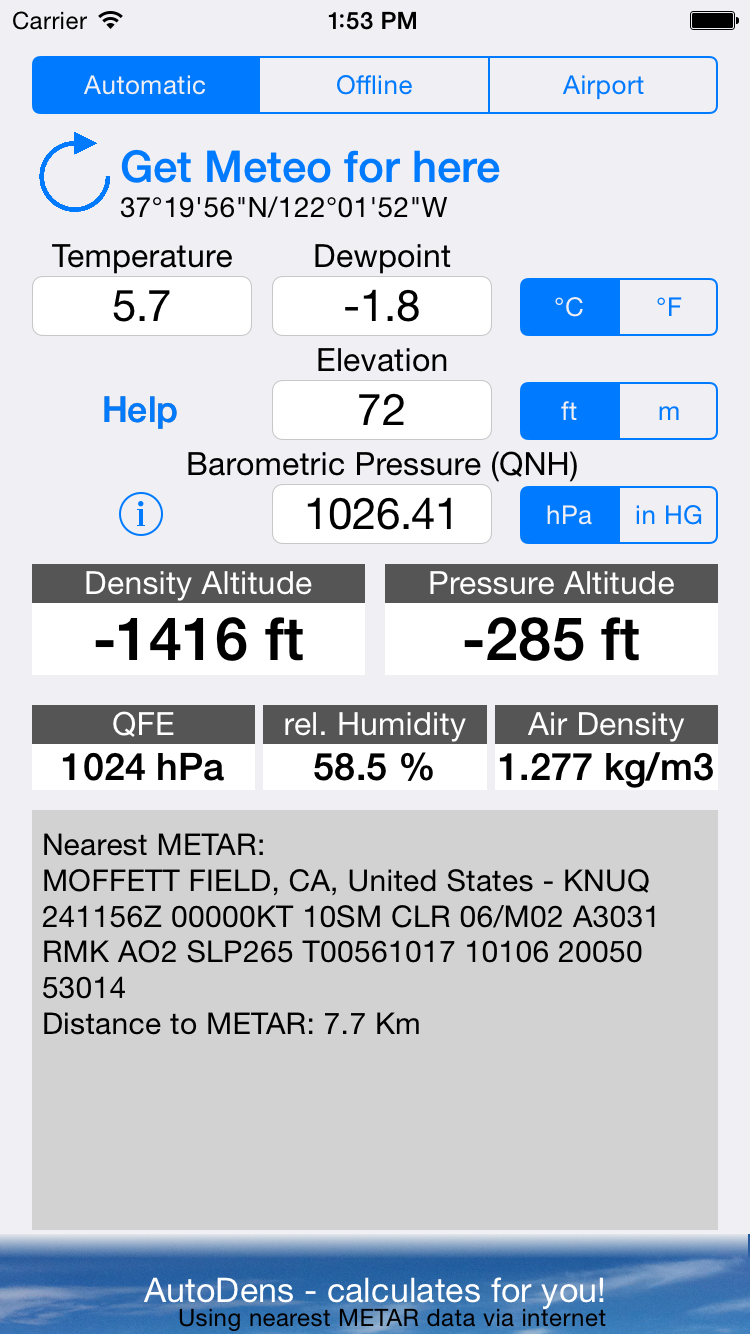Edit the Elevation field

pos(382,410)
